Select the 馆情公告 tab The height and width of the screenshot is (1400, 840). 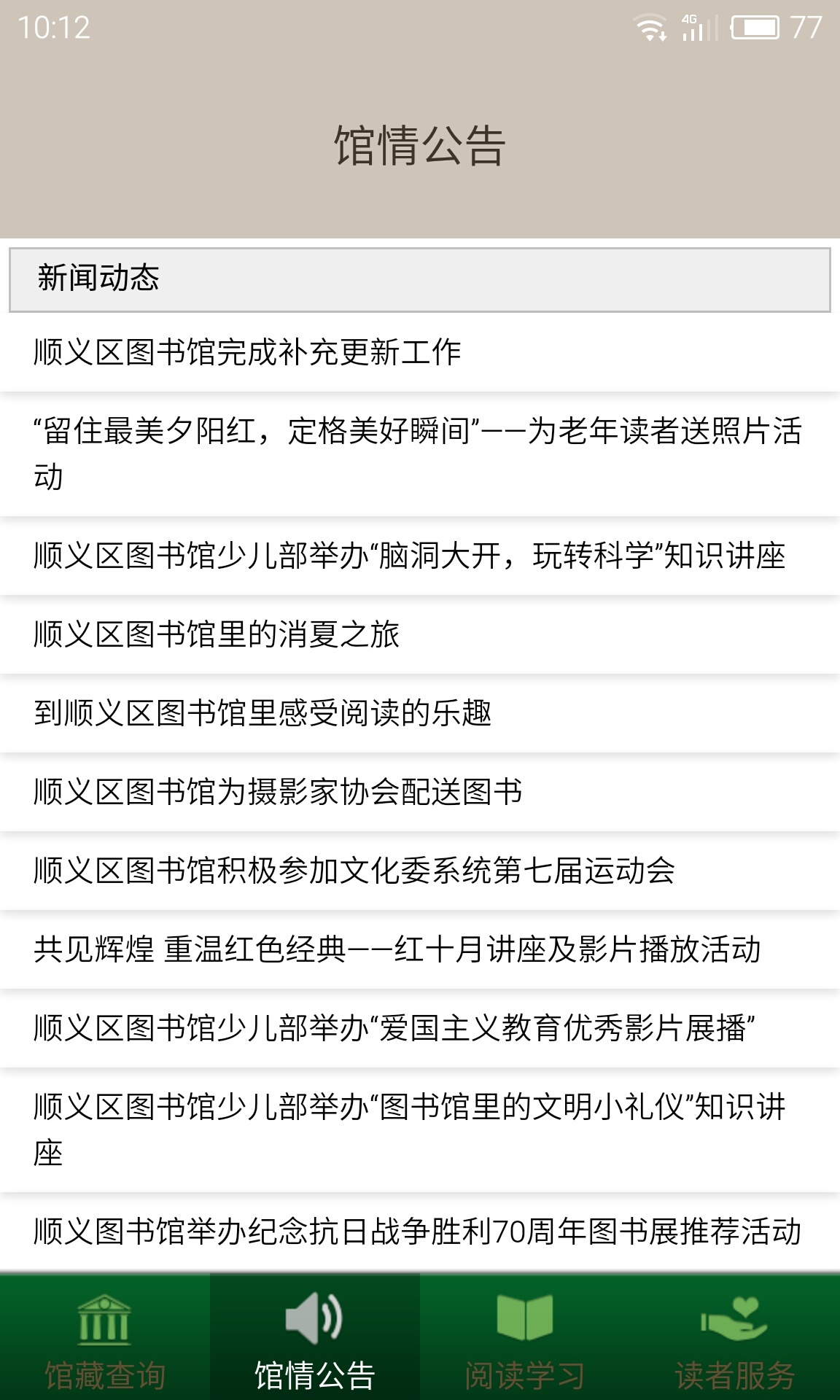pos(315,1338)
